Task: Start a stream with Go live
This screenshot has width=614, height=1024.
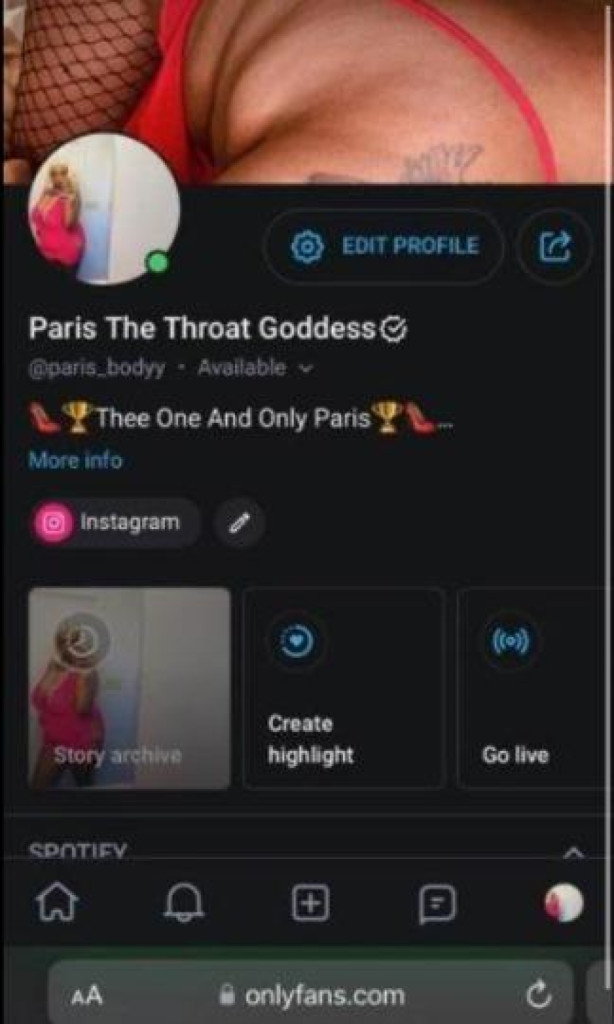Action: (x=530, y=688)
